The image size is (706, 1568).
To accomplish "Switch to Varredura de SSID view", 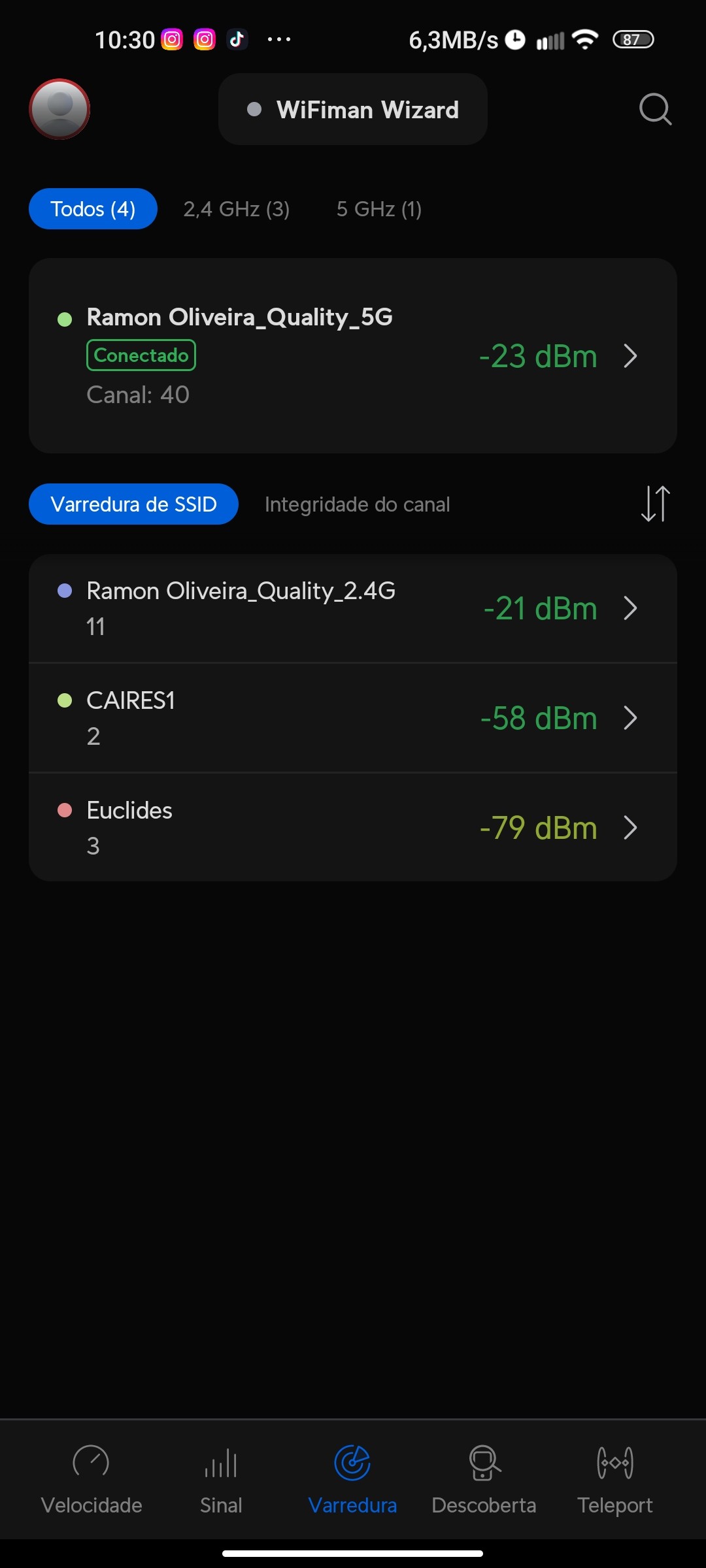I will [x=133, y=504].
